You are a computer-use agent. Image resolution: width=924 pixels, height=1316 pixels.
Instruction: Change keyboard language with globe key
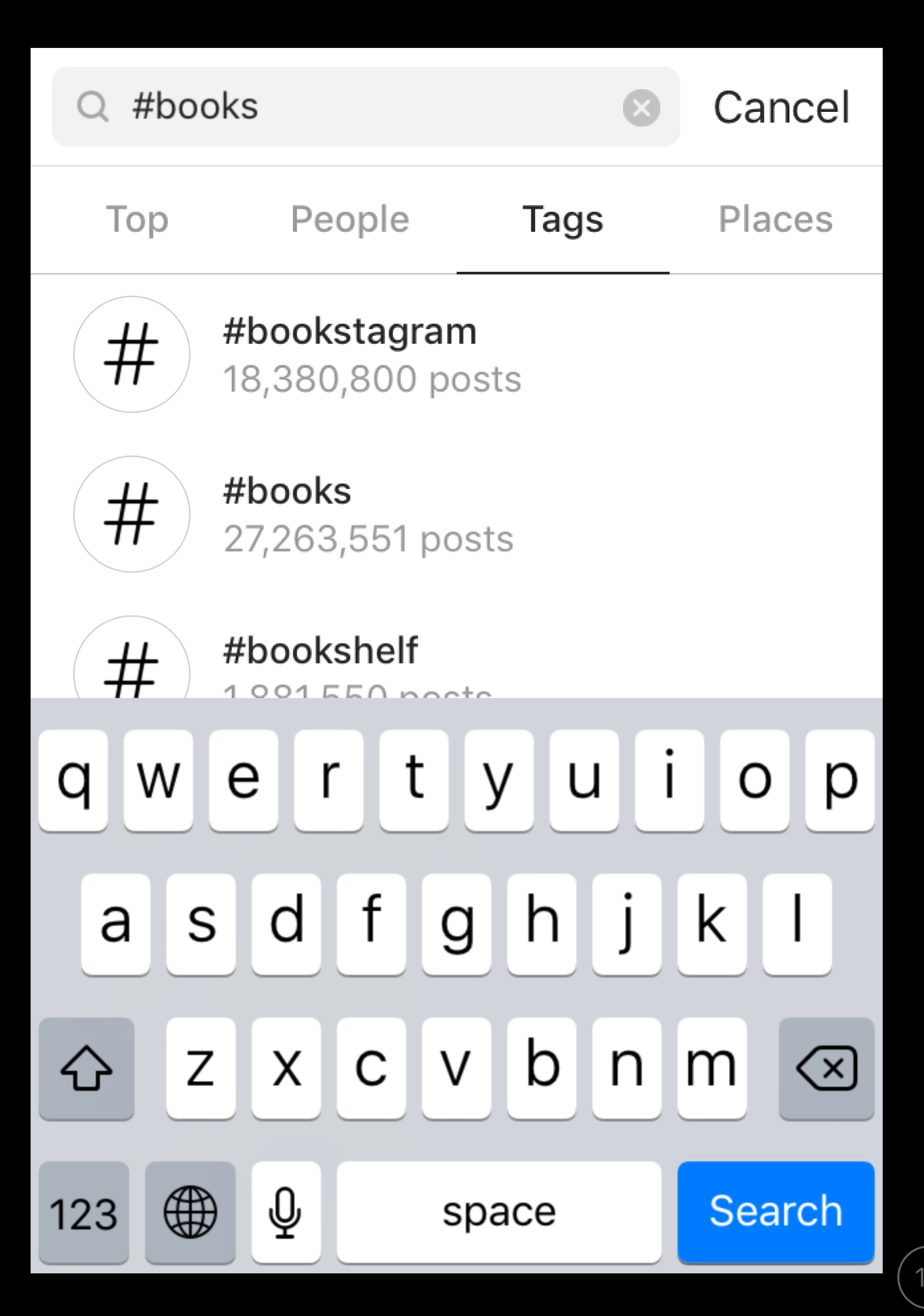(191, 1212)
